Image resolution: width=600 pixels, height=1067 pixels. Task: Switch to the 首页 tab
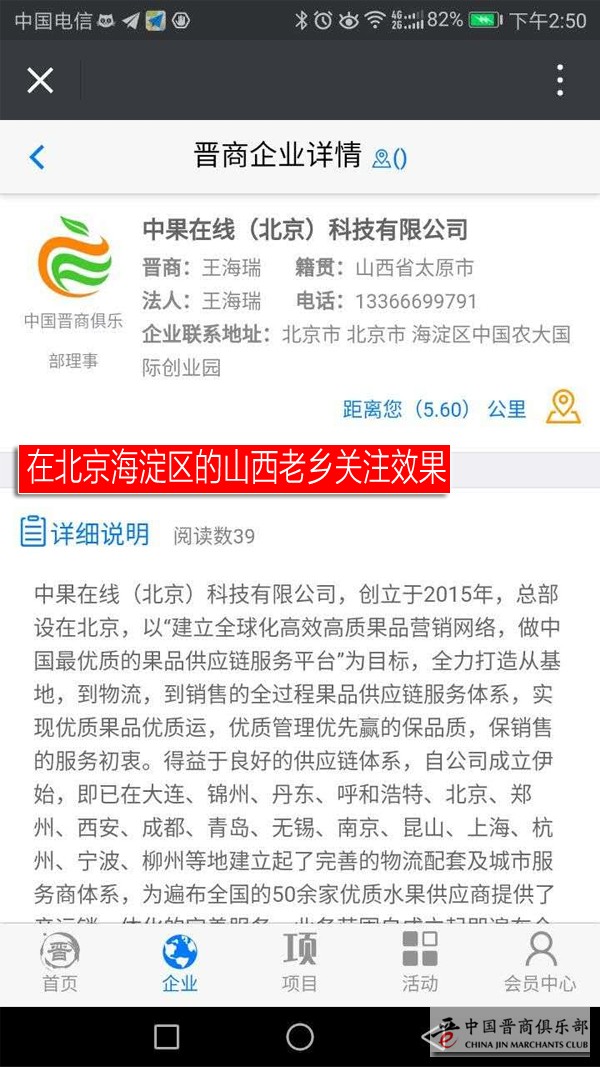tap(60, 962)
